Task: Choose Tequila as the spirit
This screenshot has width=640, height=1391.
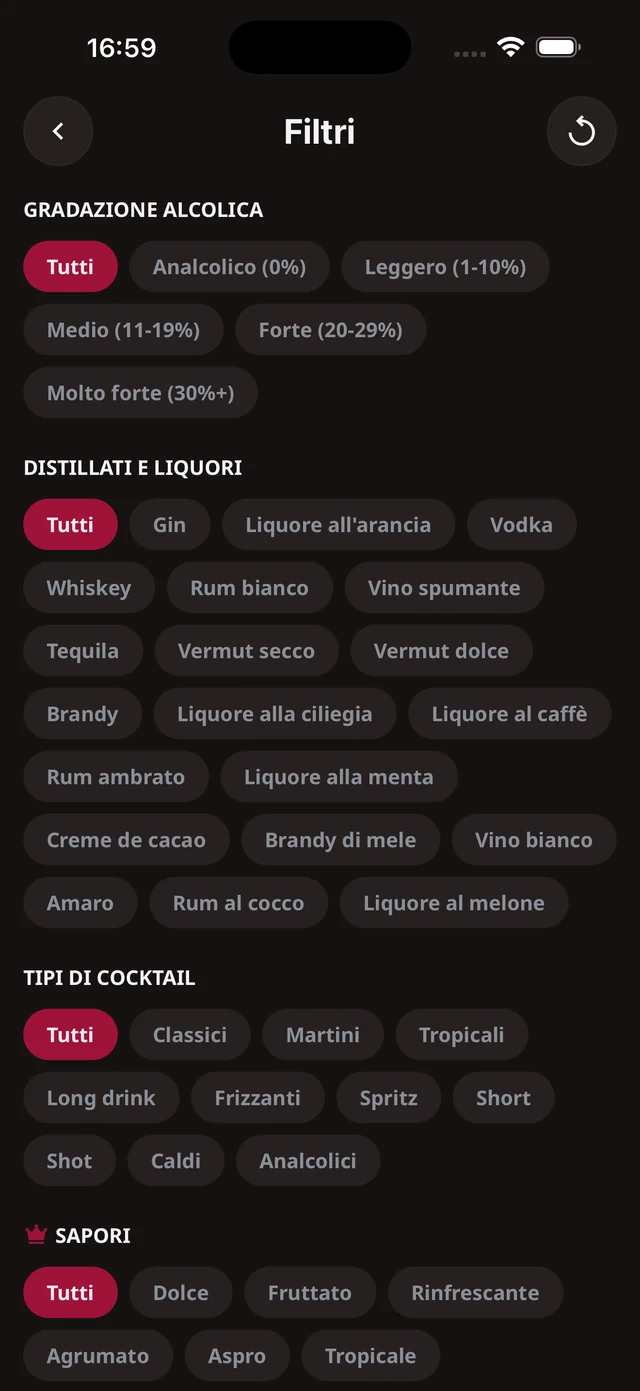Action: point(83,651)
